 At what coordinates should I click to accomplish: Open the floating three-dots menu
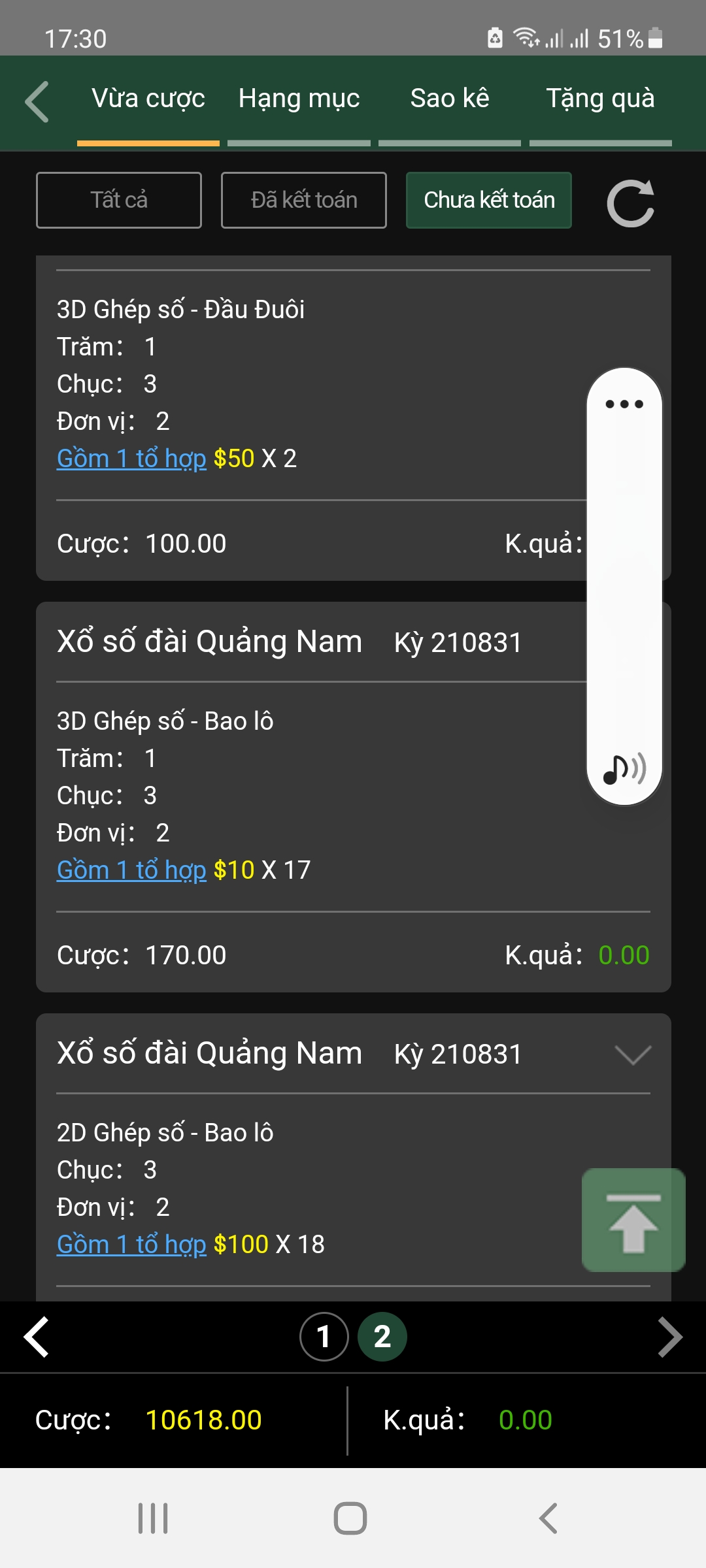[624, 404]
